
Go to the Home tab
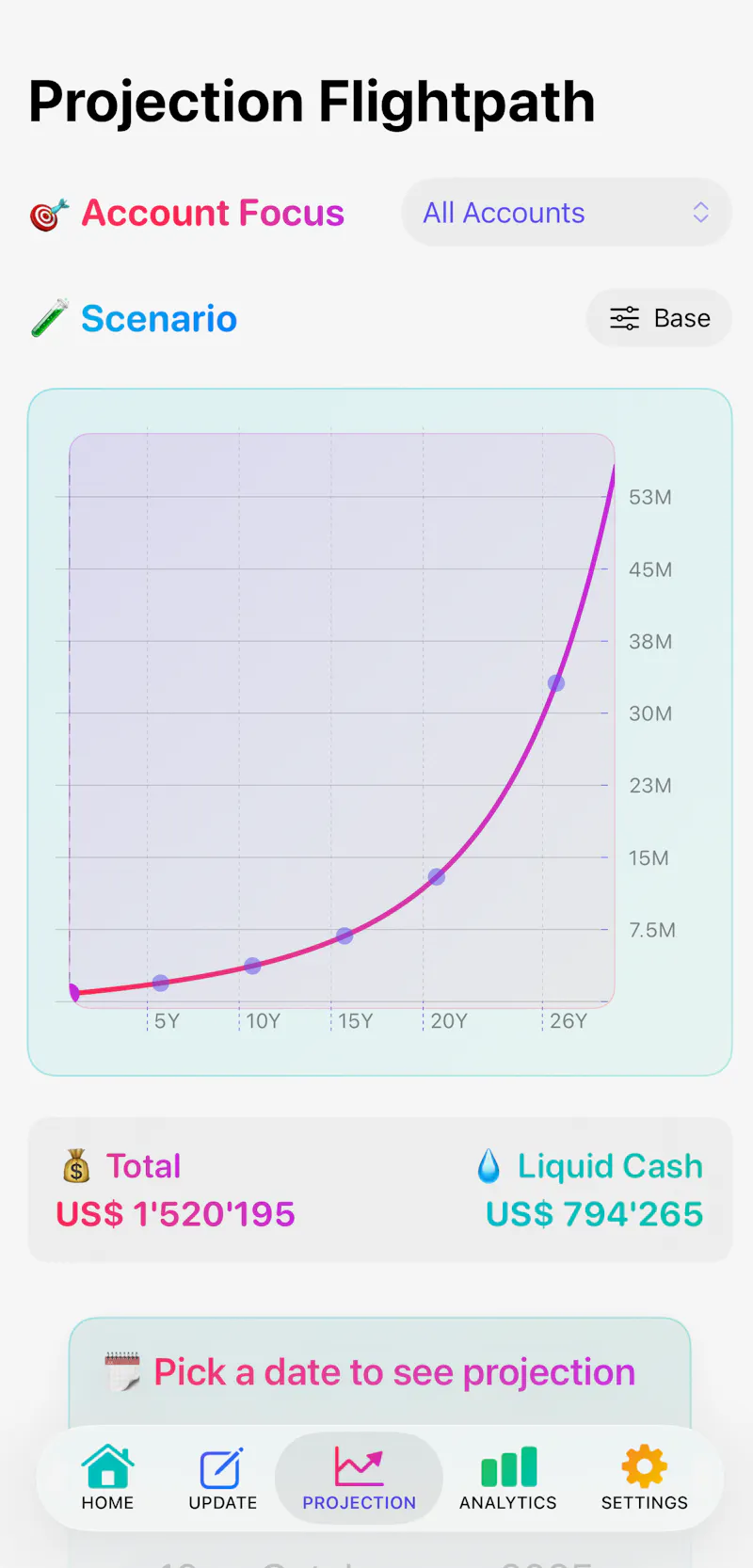click(x=107, y=1478)
